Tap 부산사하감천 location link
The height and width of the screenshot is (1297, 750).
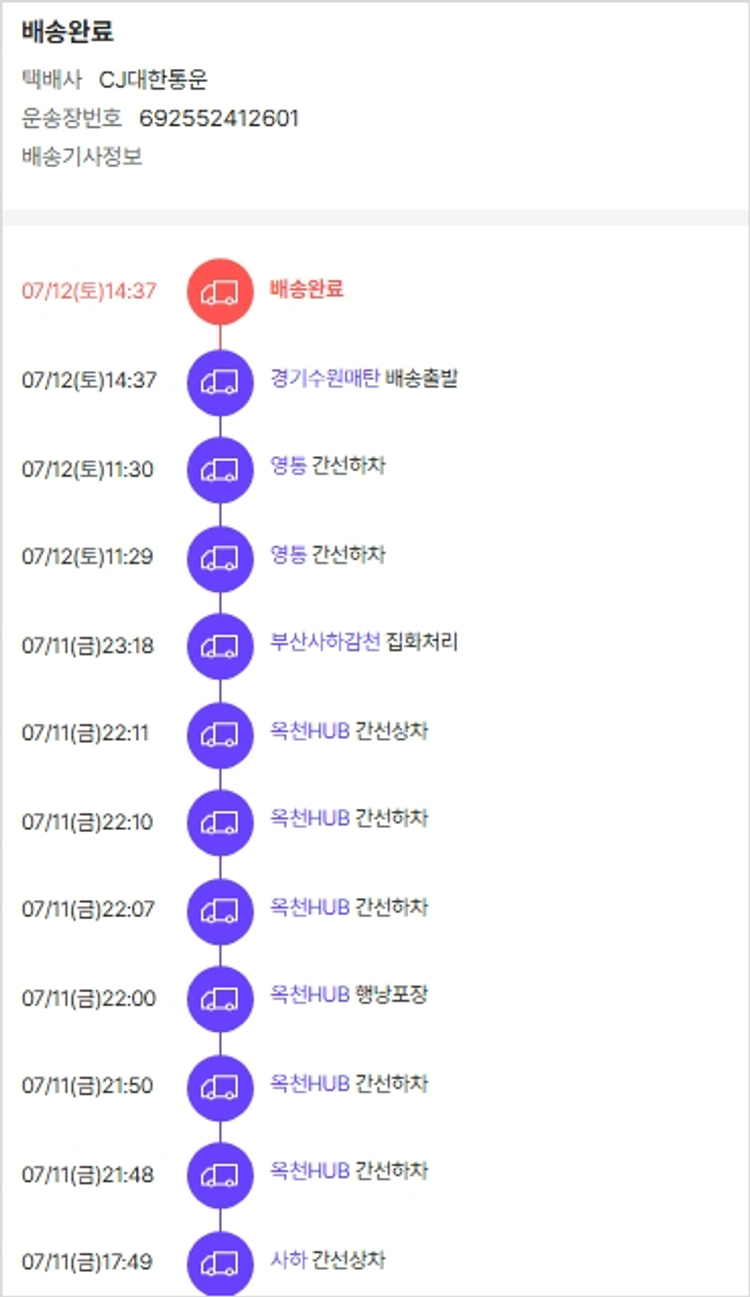point(325,642)
